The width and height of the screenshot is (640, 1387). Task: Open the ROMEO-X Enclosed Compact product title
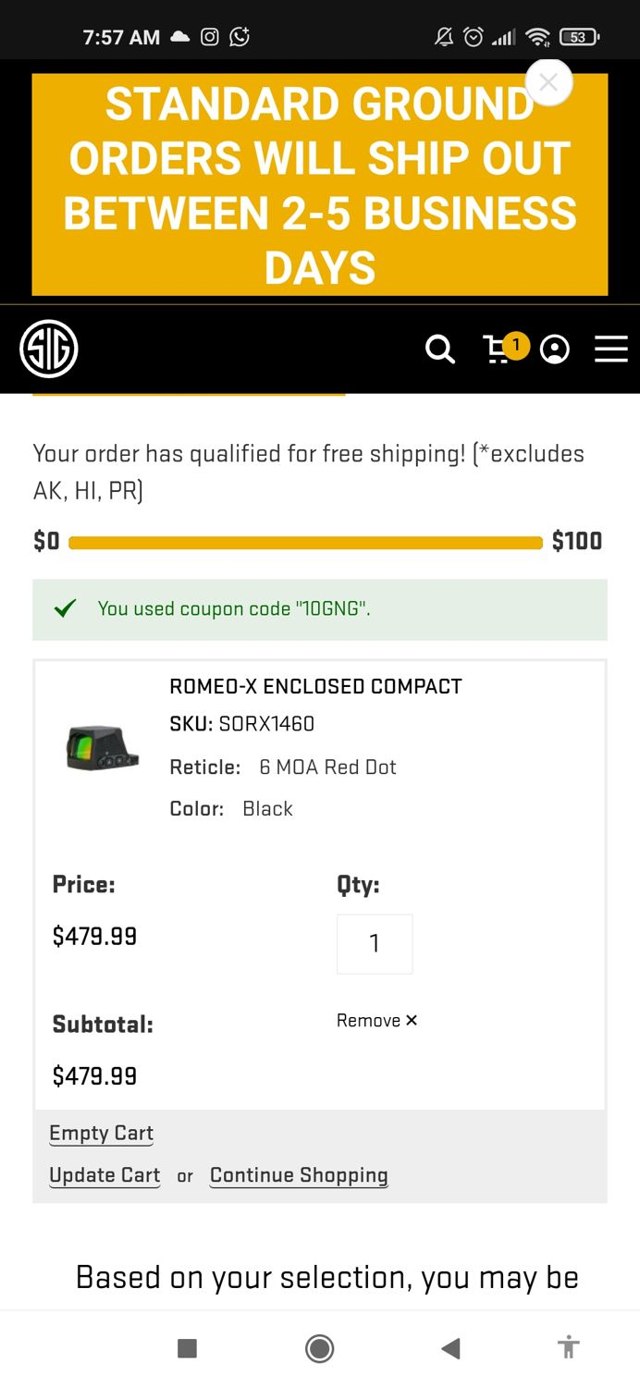[315, 686]
